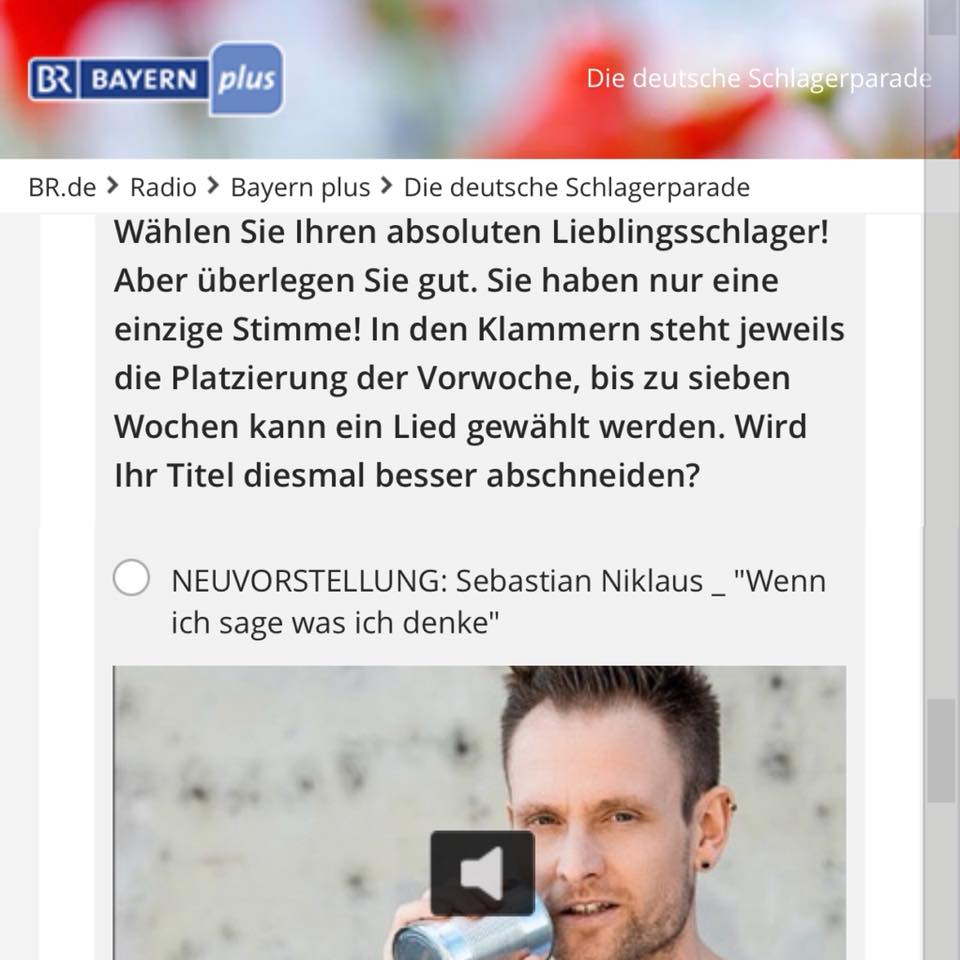
Task: Select the Sebastian Niklaus radio button
Action: 132,578
